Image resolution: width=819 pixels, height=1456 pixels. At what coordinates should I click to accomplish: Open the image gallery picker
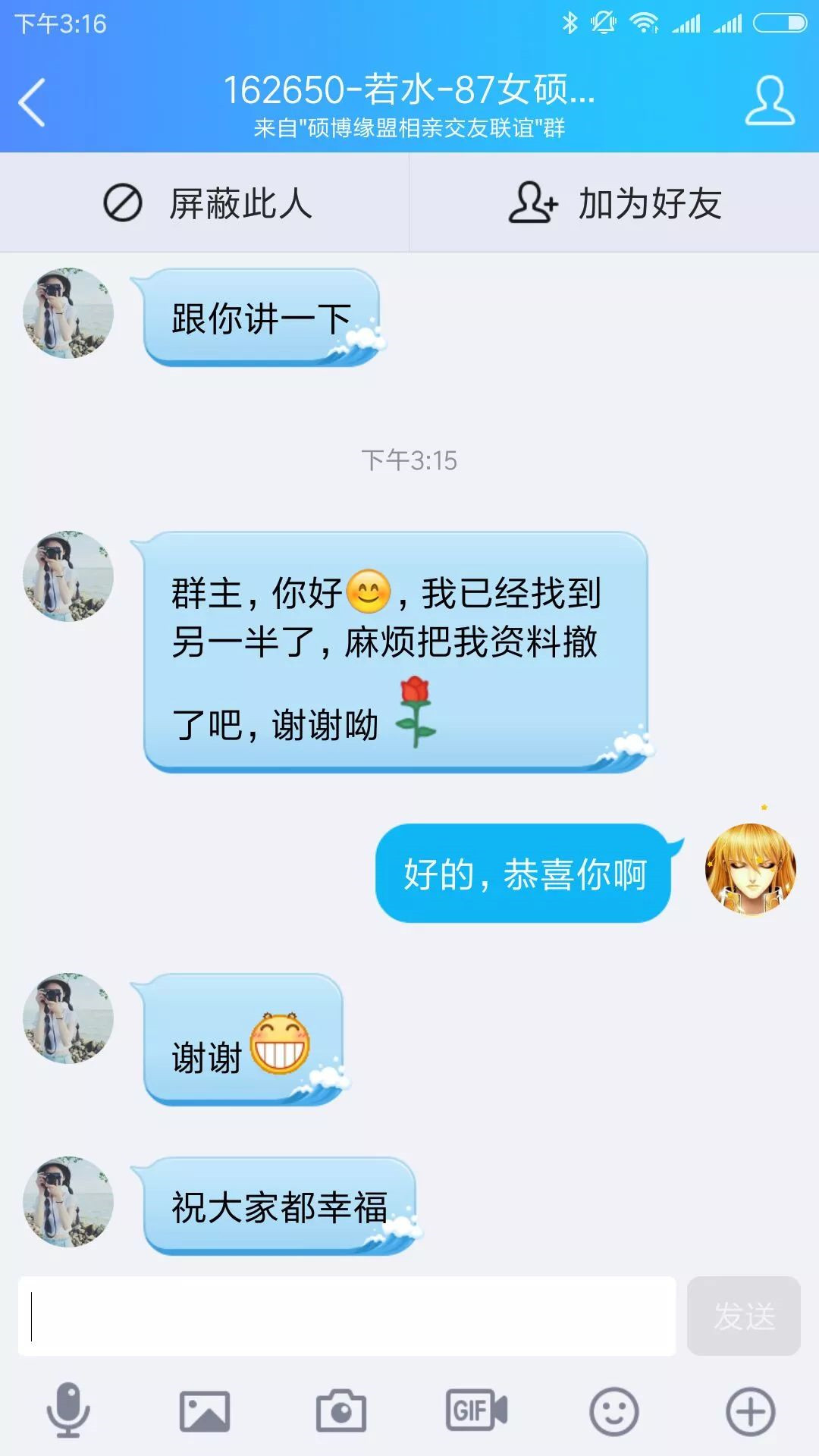[x=205, y=1411]
